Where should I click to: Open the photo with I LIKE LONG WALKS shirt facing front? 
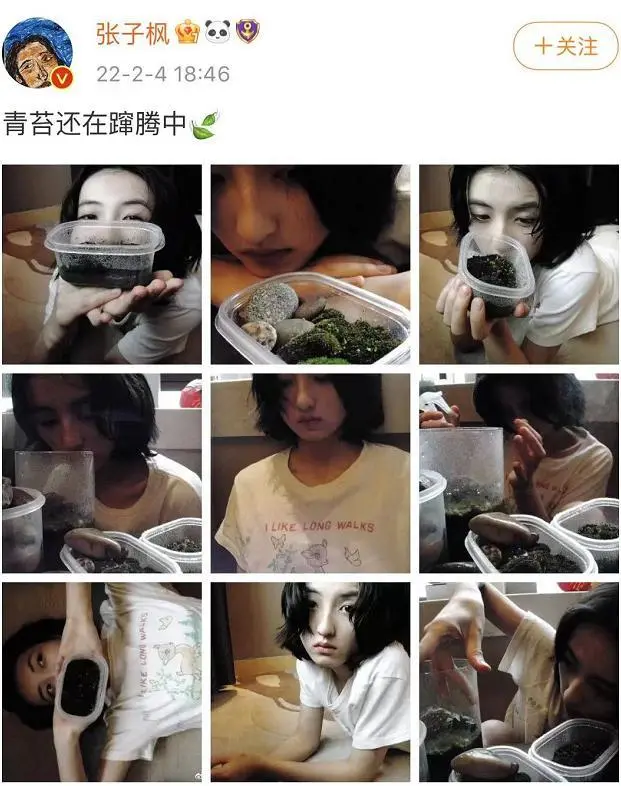click(x=310, y=472)
